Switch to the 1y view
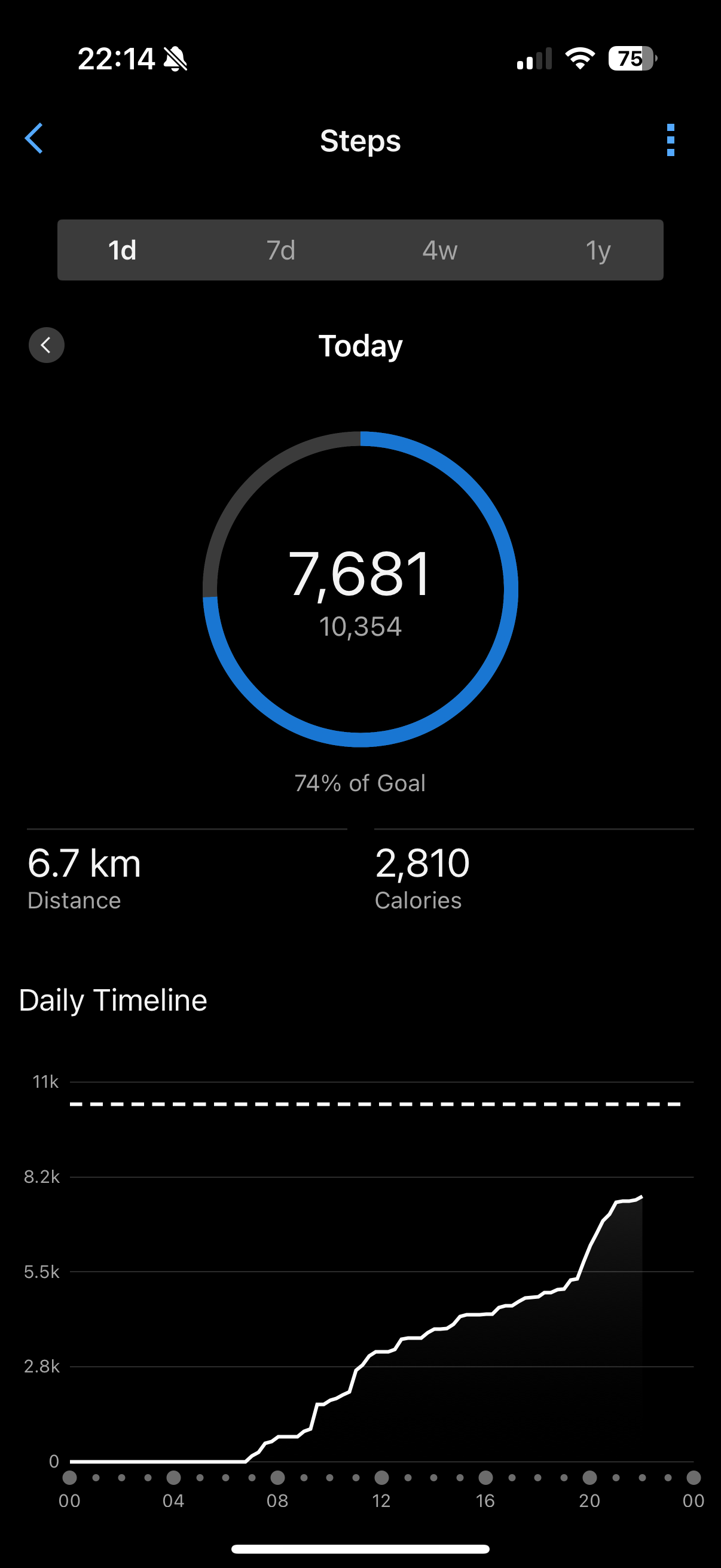 598,250
